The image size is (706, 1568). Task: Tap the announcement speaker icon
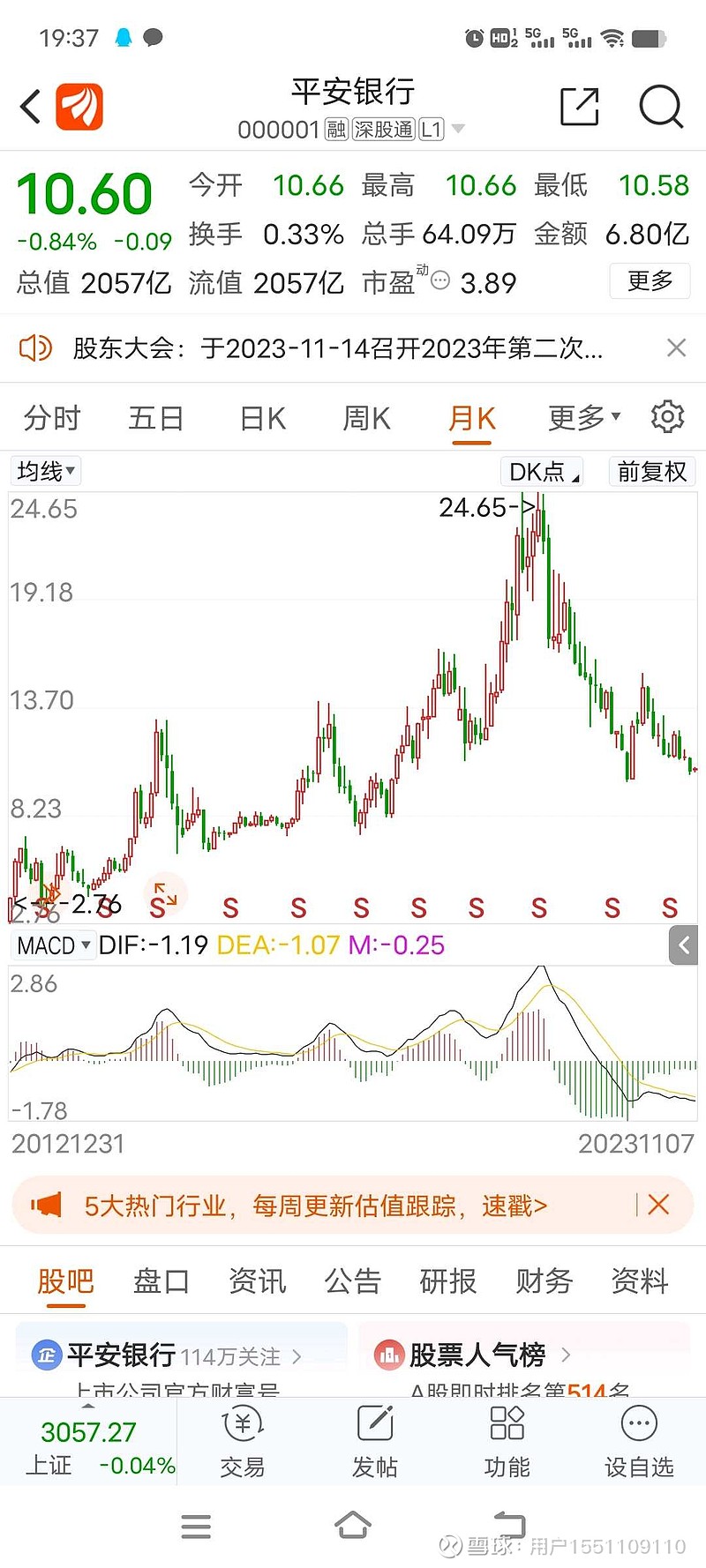point(34,347)
